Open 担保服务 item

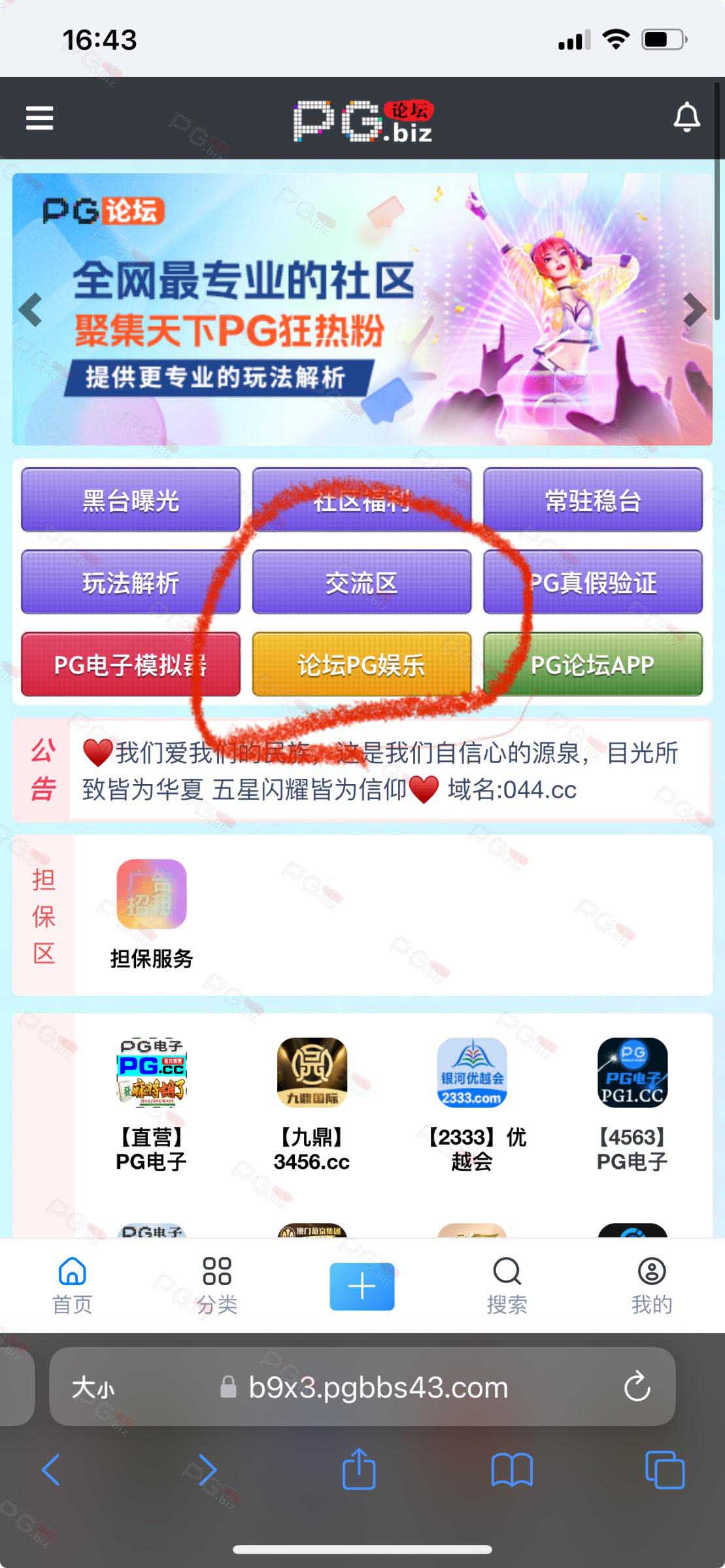click(x=151, y=913)
